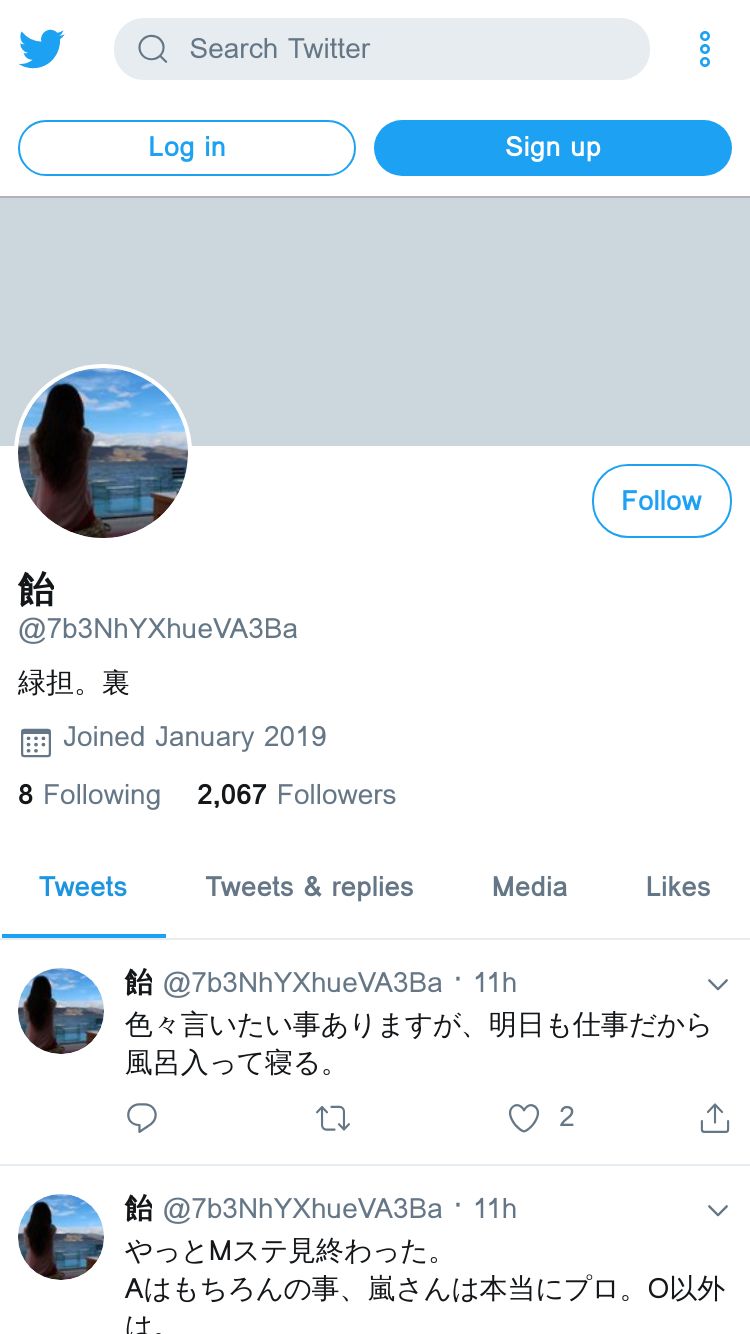Viewport: 750px width, 1334px height.
Task: Expand the dropdown arrow on the Mステ tweet
Action: [717, 1211]
